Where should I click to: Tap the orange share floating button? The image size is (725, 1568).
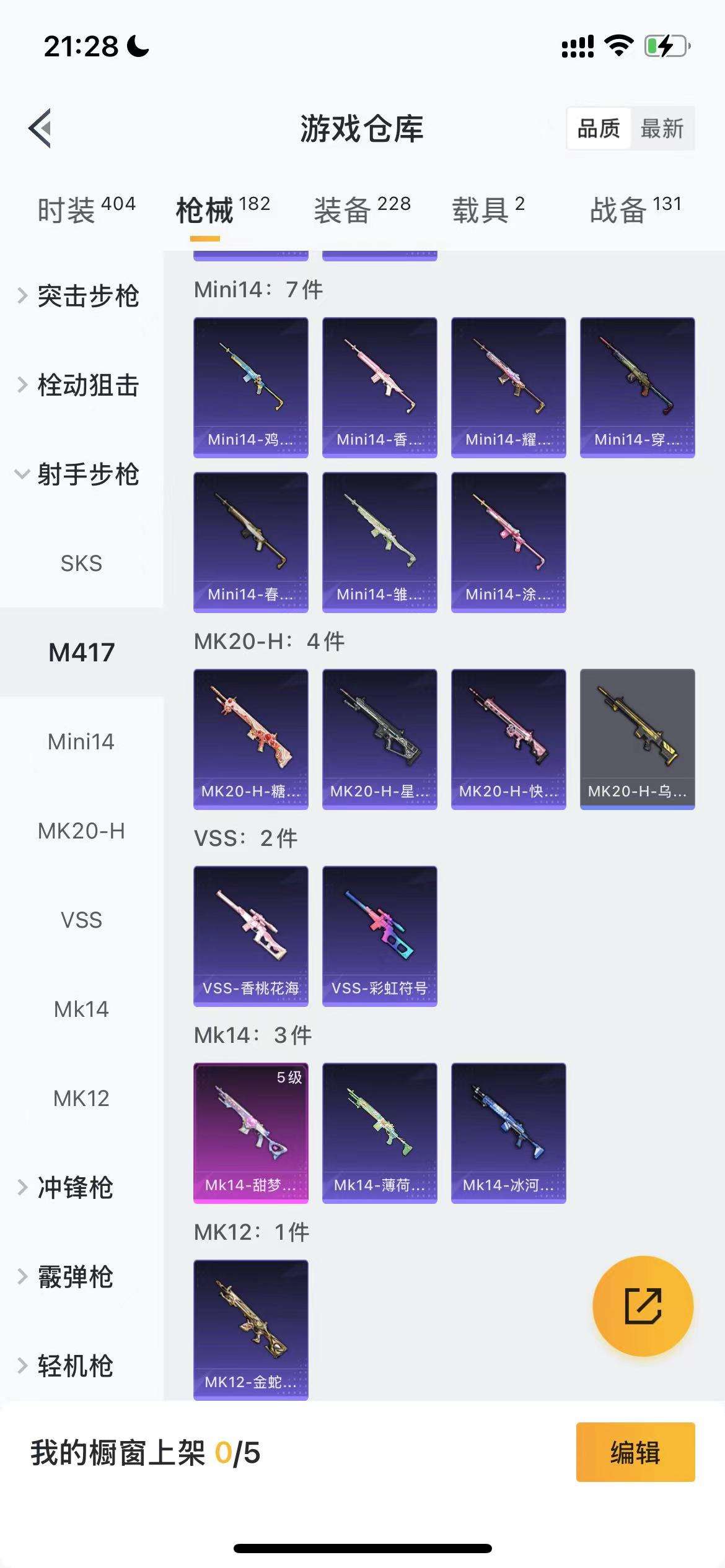coord(643,1306)
